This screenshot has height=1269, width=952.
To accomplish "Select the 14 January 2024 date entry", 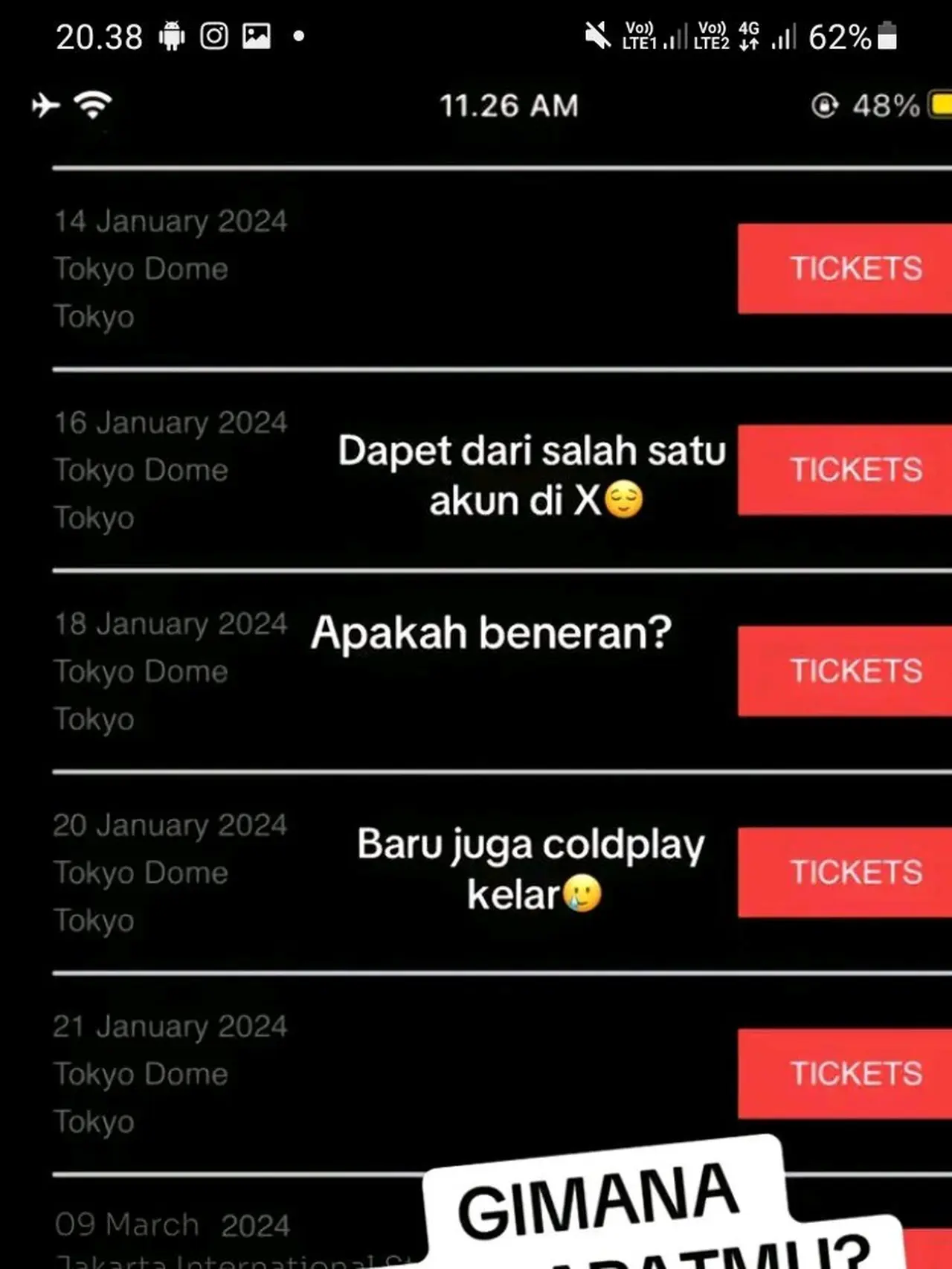I will 170,220.
